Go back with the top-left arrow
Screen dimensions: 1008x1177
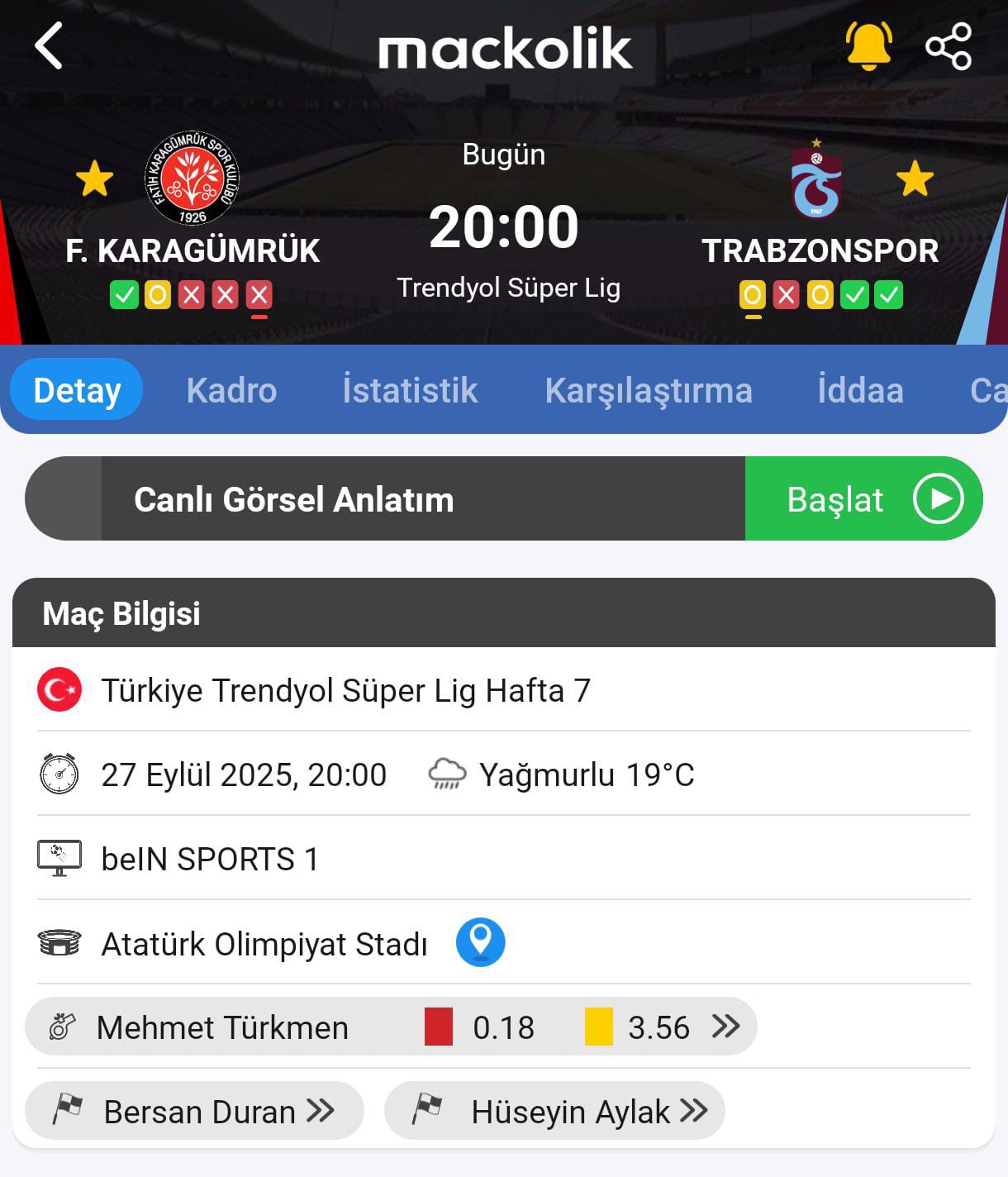point(49,45)
